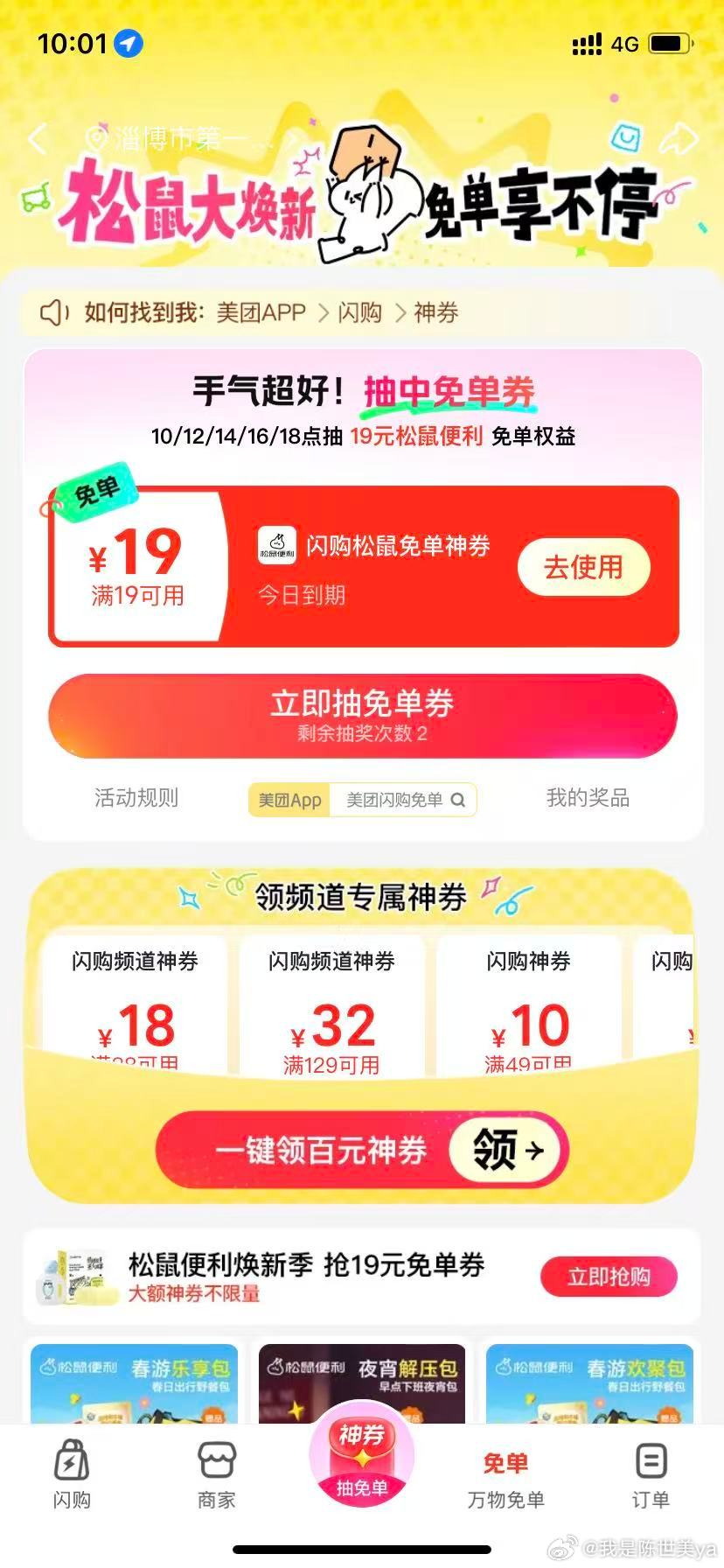Switch to the 商家 tab
Image resolution: width=724 pixels, height=1568 pixels.
pos(217,1477)
